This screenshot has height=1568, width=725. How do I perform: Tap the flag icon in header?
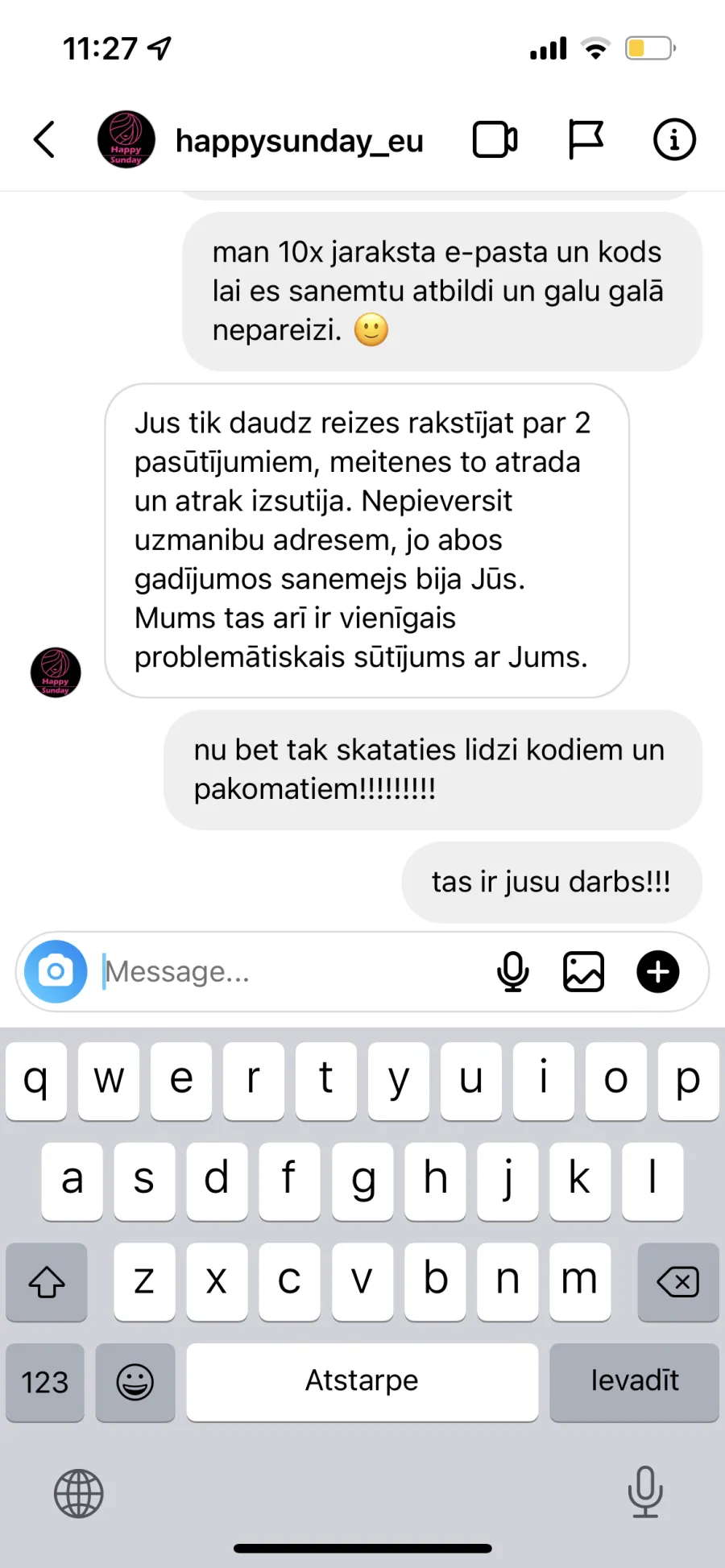click(x=586, y=139)
